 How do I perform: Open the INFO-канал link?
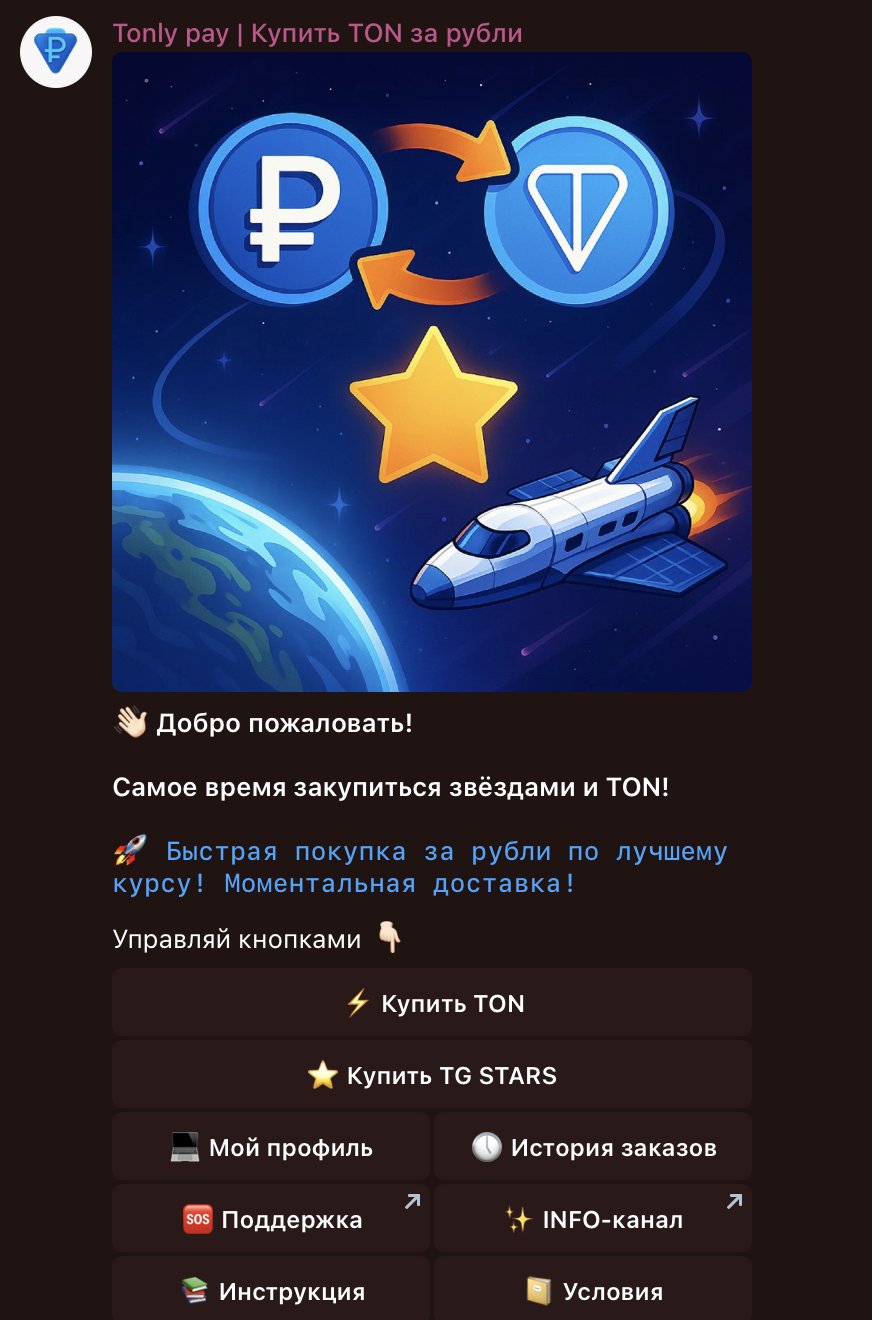coord(593,1219)
